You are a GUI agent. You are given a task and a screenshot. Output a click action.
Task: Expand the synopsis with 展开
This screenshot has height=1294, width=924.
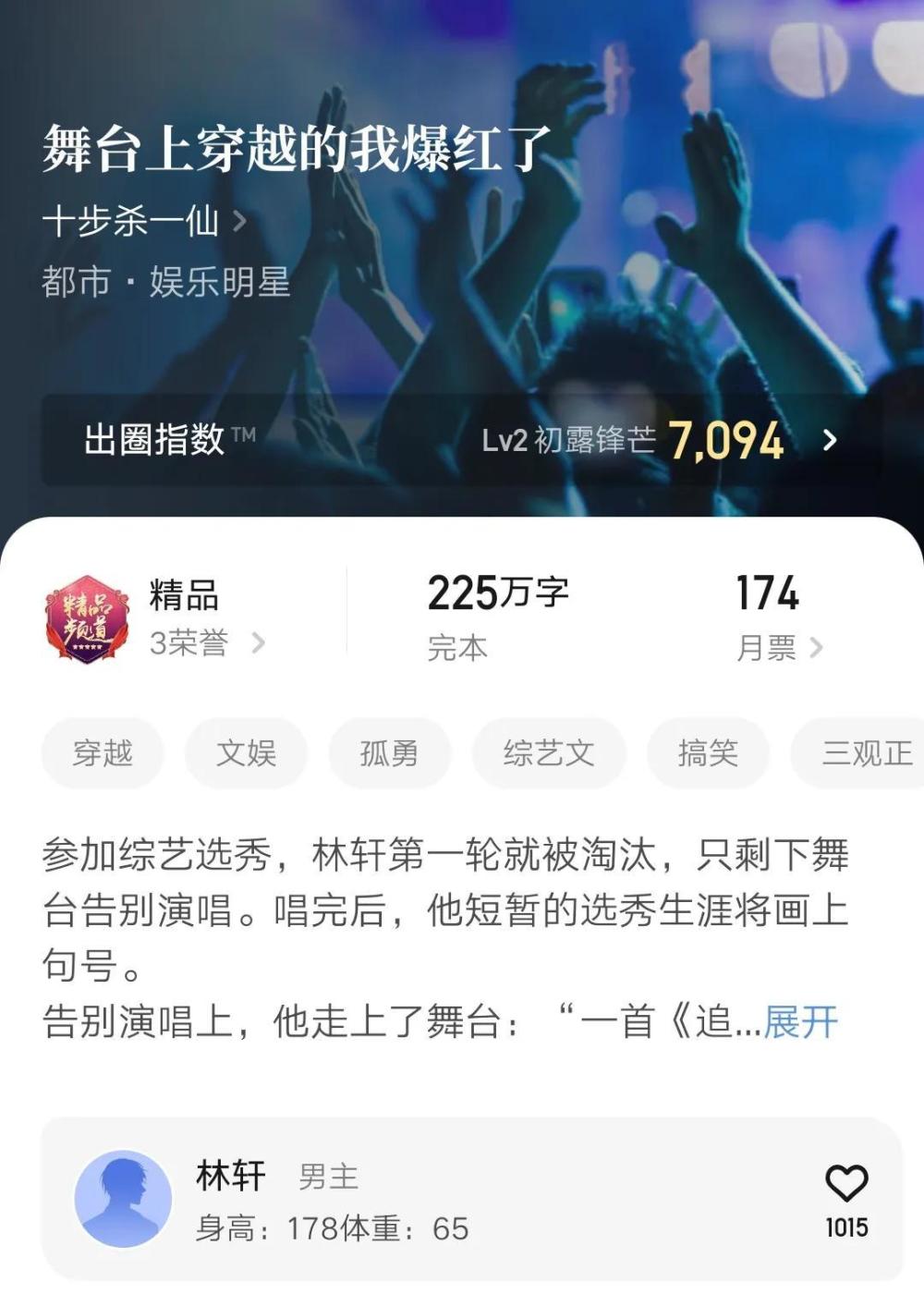tap(801, 1022)
